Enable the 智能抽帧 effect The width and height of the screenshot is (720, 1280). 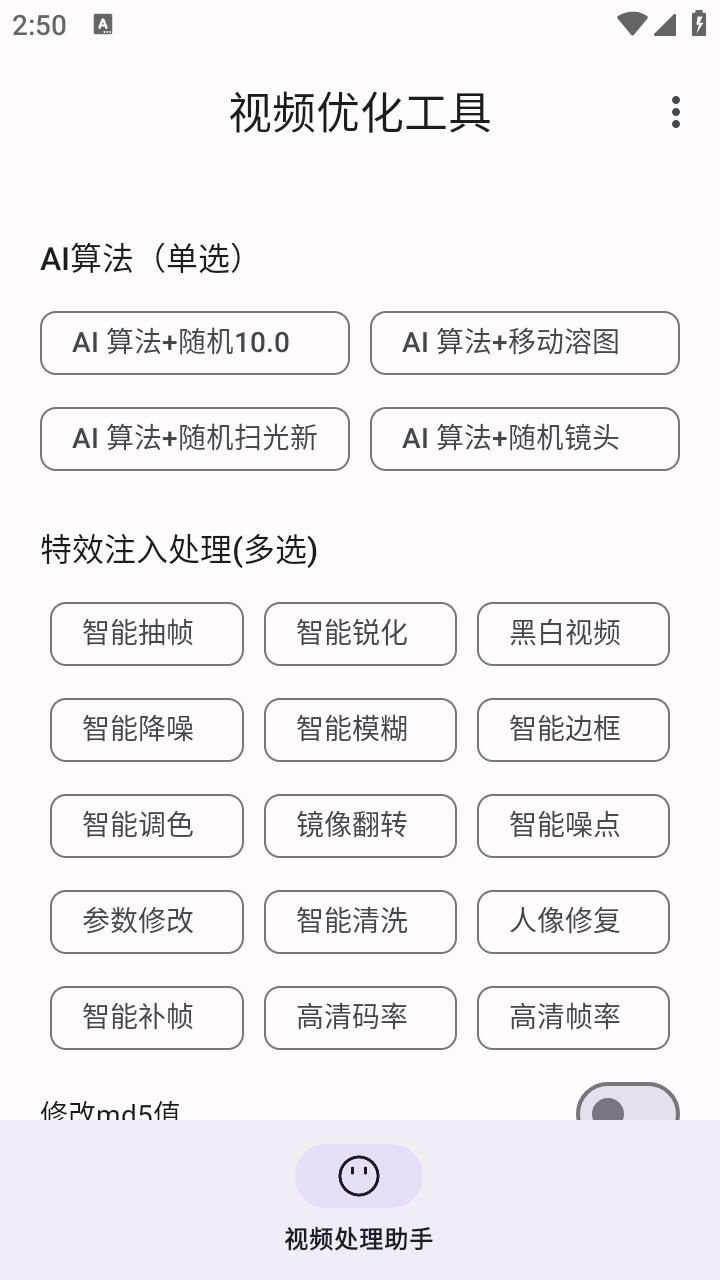click(146, 634)
